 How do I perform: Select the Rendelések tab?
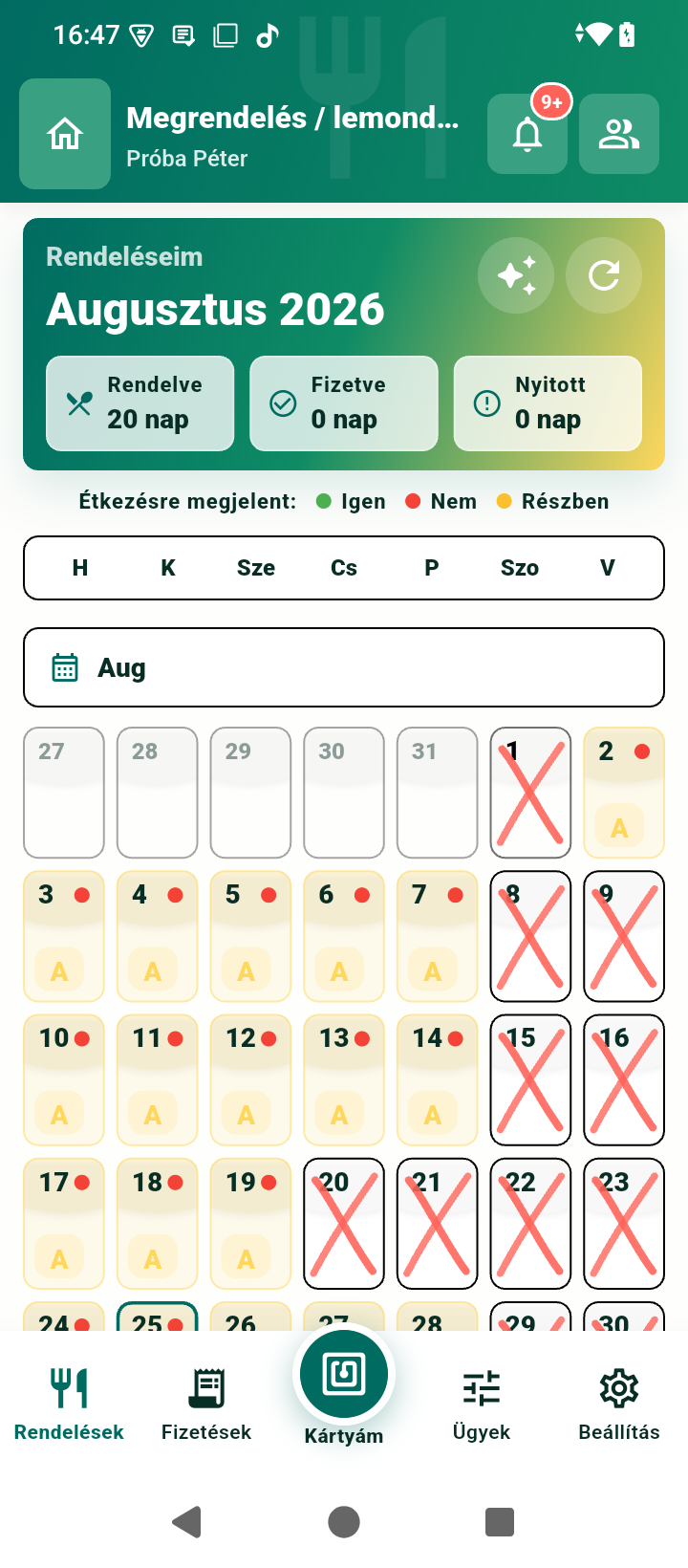click(x=69, y=1403)
